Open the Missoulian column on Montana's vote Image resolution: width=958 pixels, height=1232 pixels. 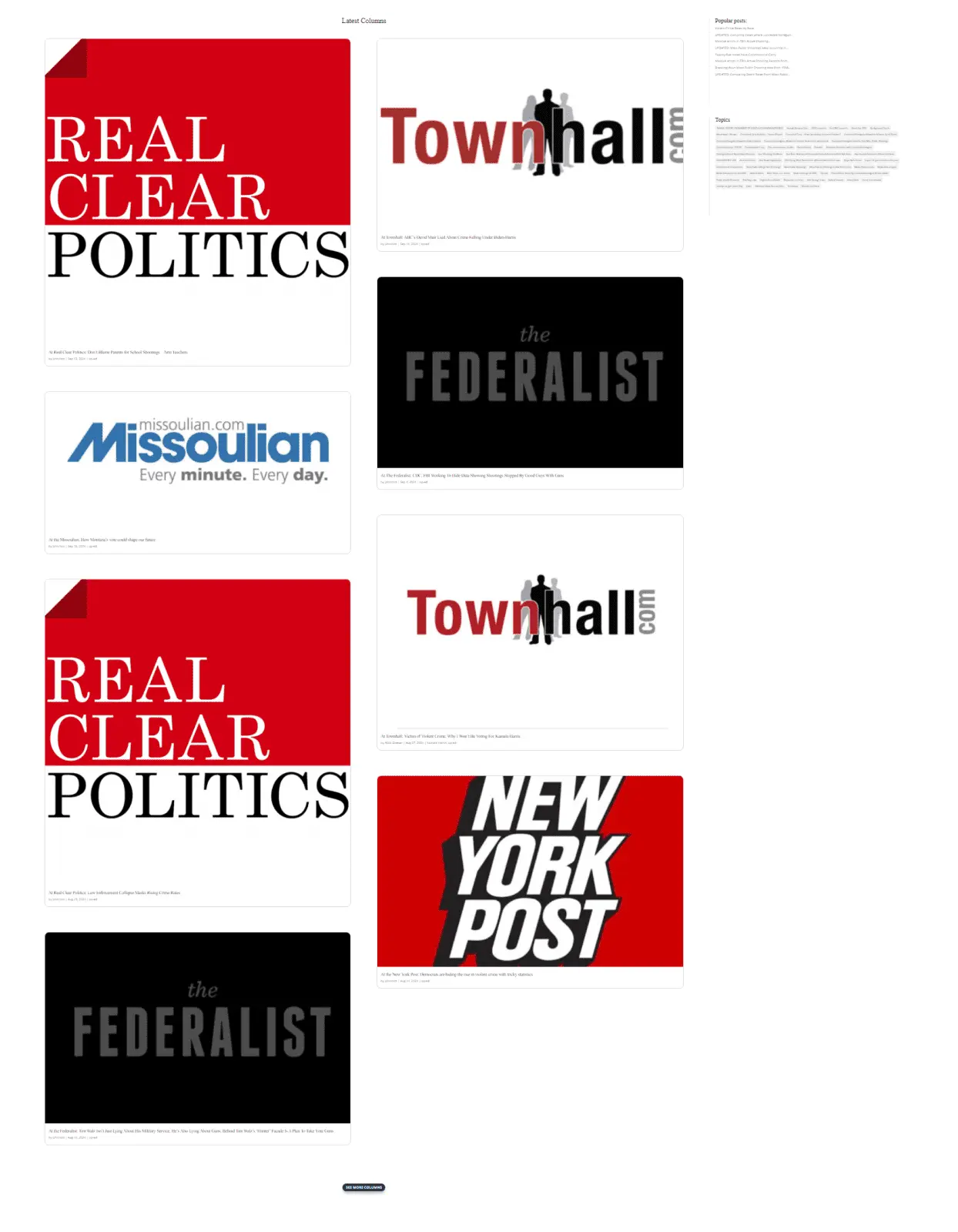coord(102,540)
